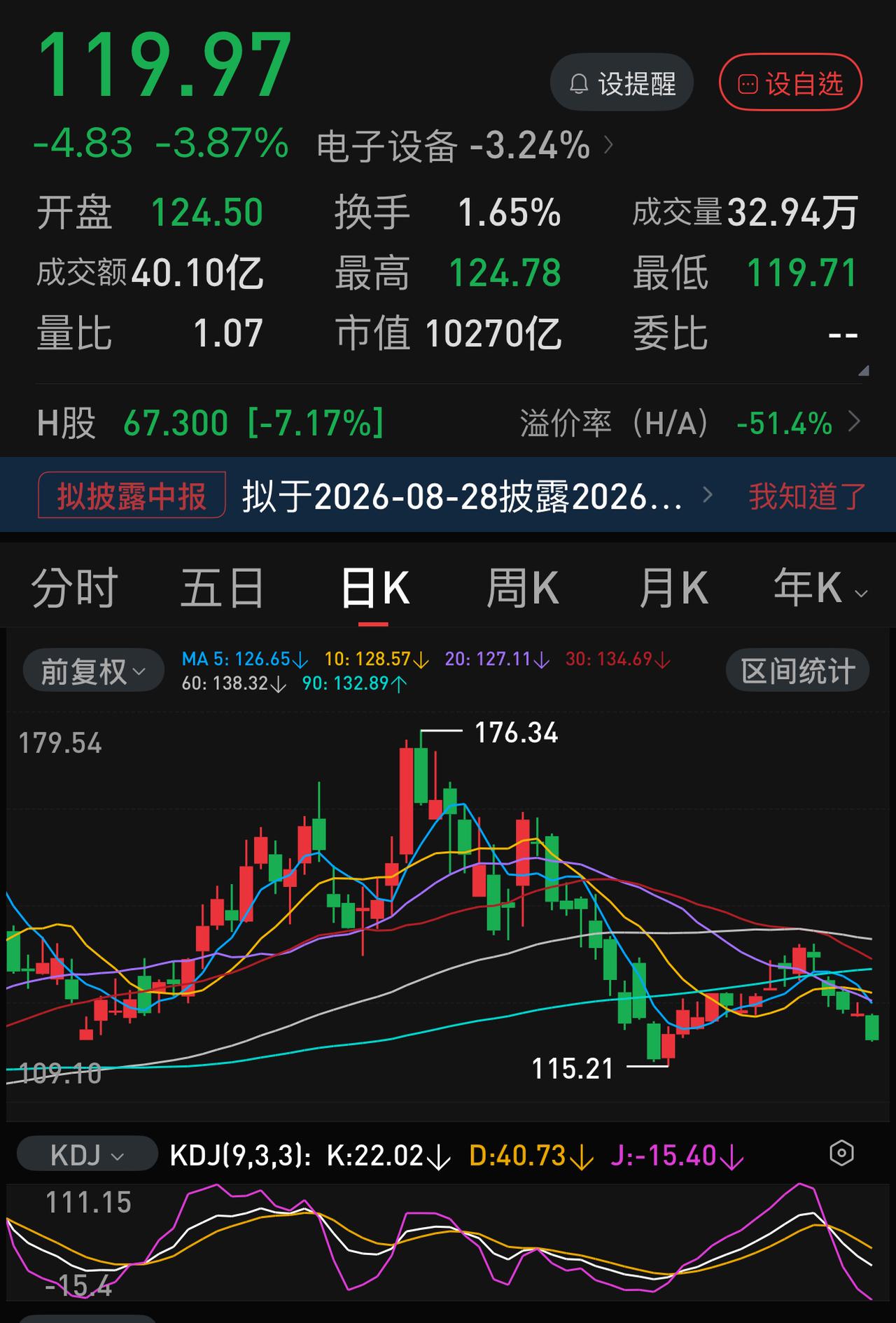Add stock via 设自选 button
This screenshot has width=896, height=1323.
[x=790, y=83]
